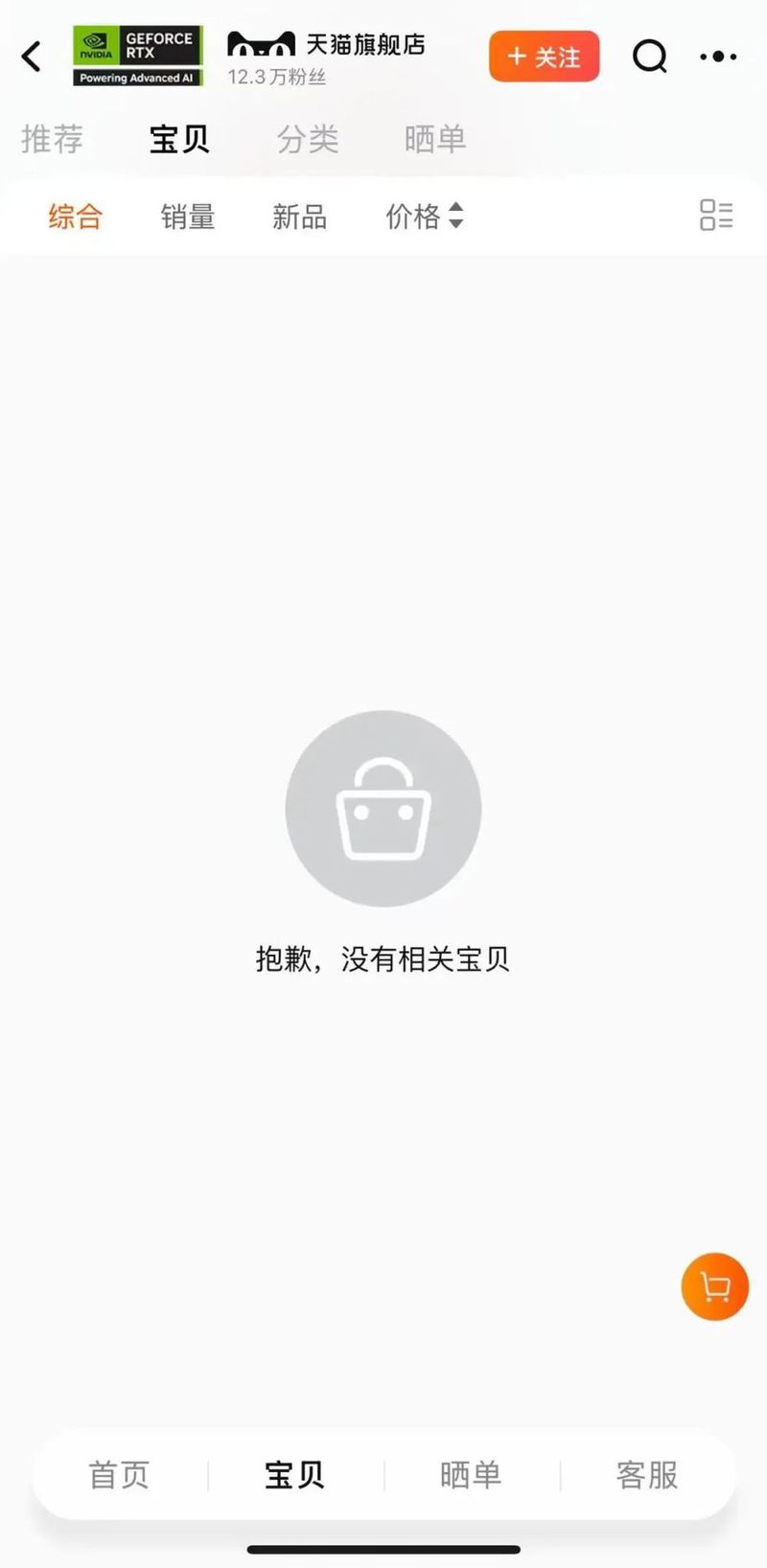The width and height of the screenshot is (767, 1568).
Task: Tap the back arrow to leave store
Action: click(32, 57)
